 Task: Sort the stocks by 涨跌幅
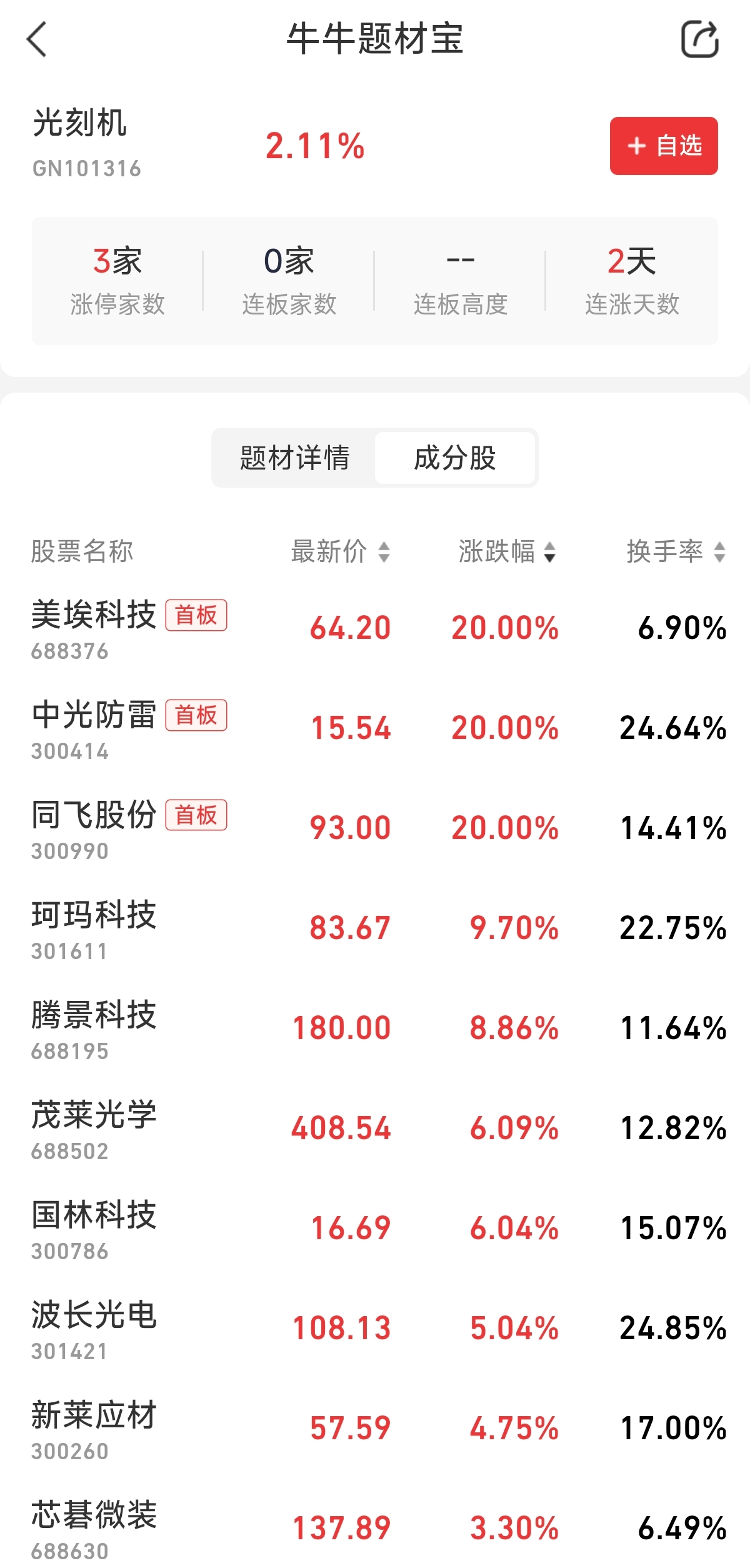(507, 551)
